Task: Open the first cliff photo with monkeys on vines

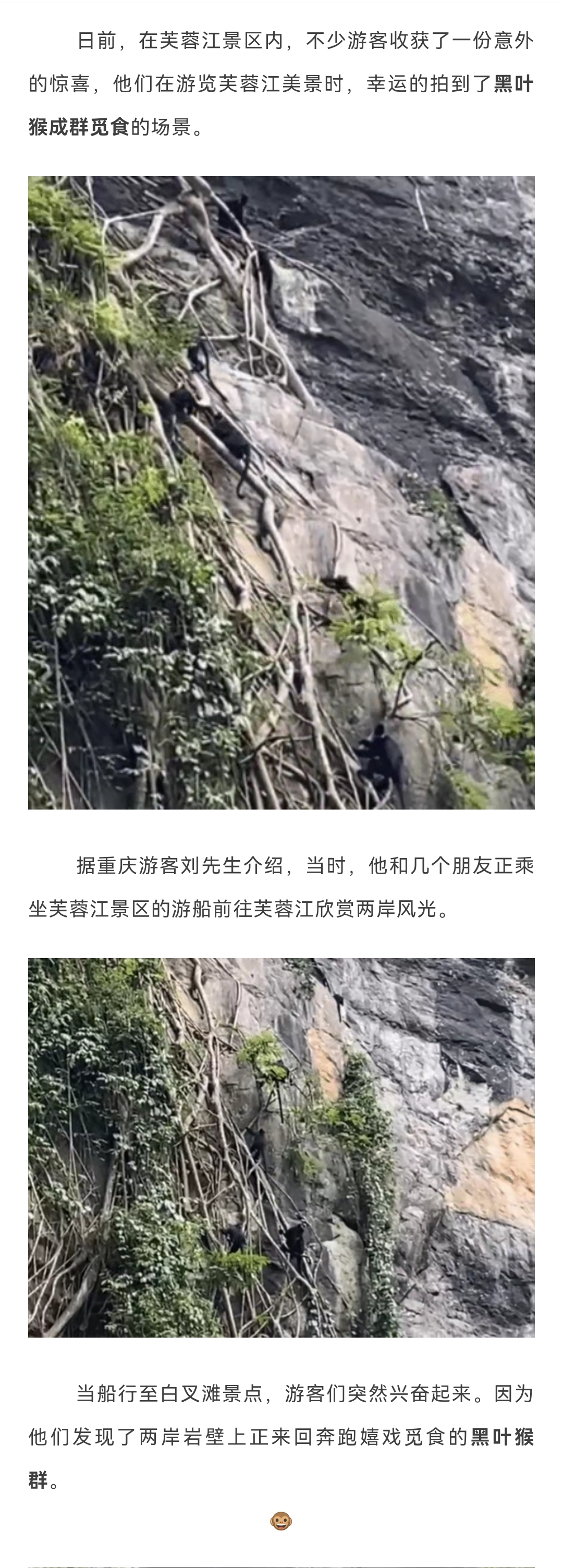Action: coord(281,493)
